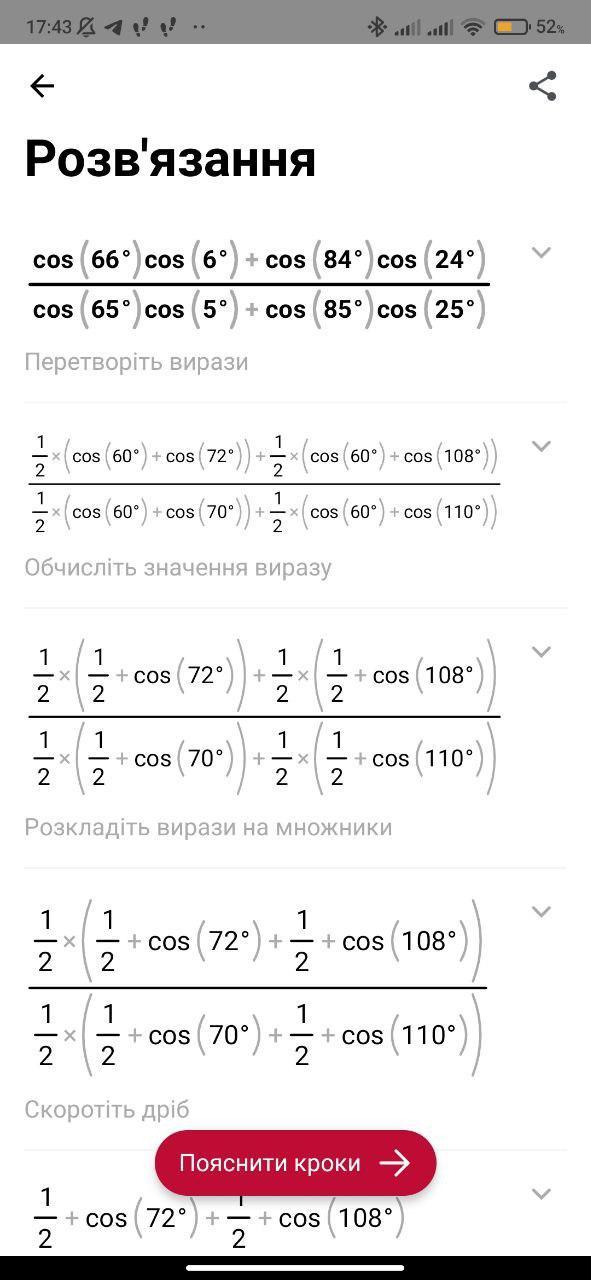Go back with the arrow icon
The image size is (591, 1280).
pyautogui.click(x=42, y=86)
